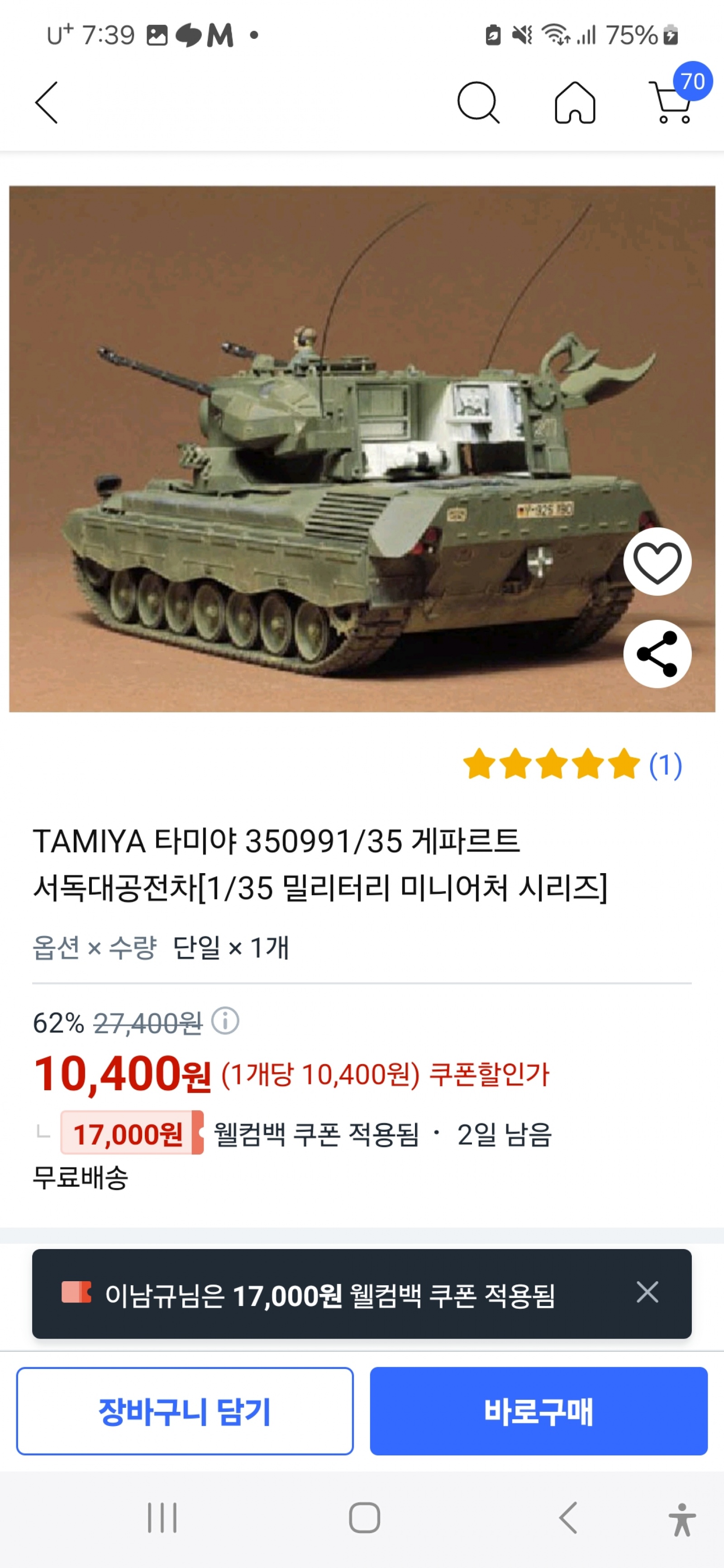Open the shopping cart with 70 items
Image resolution: width=724 pixels, height=1568 pixels.
673,102
